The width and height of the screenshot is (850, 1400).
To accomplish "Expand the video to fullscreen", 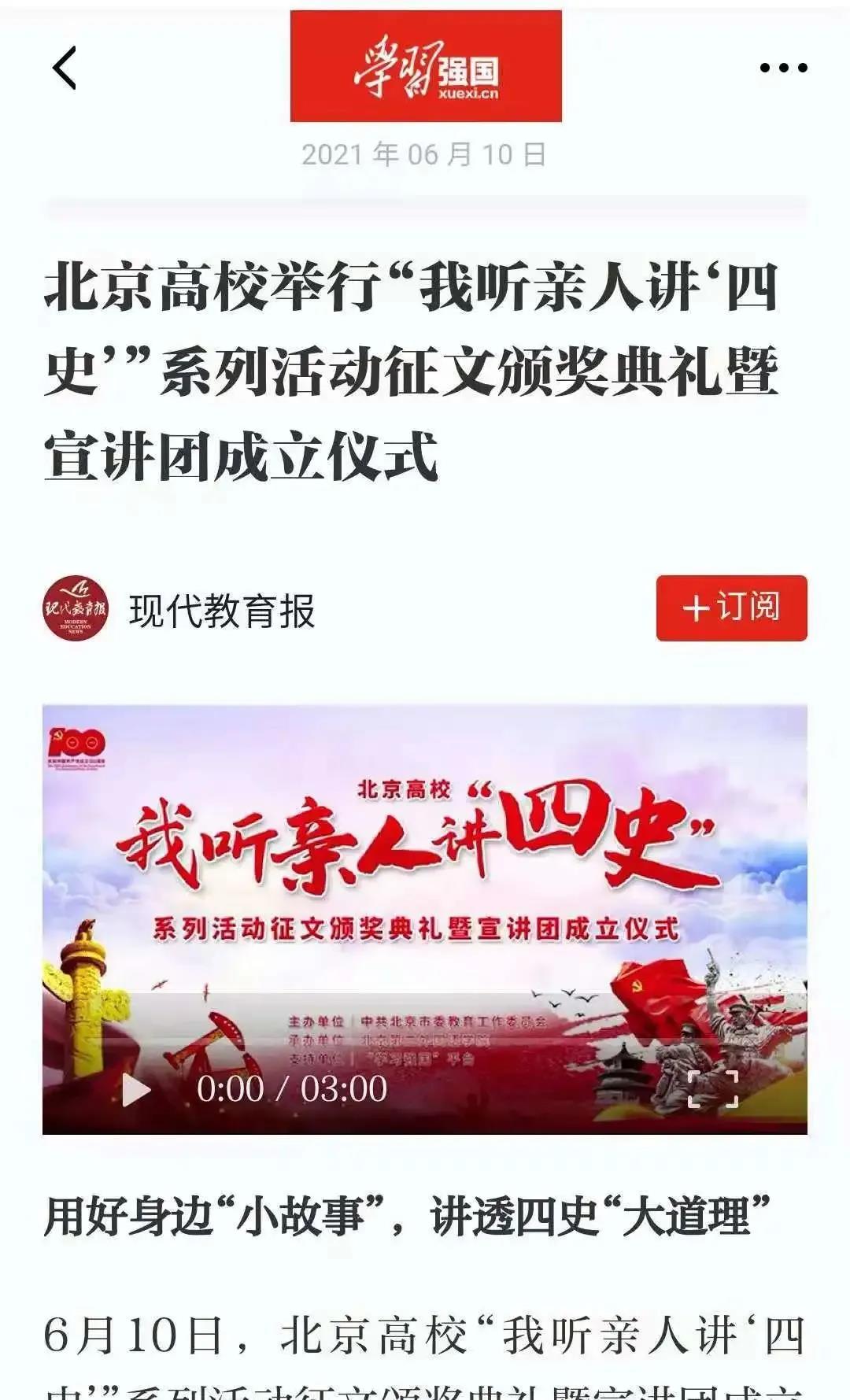I will pos(713,1089).
